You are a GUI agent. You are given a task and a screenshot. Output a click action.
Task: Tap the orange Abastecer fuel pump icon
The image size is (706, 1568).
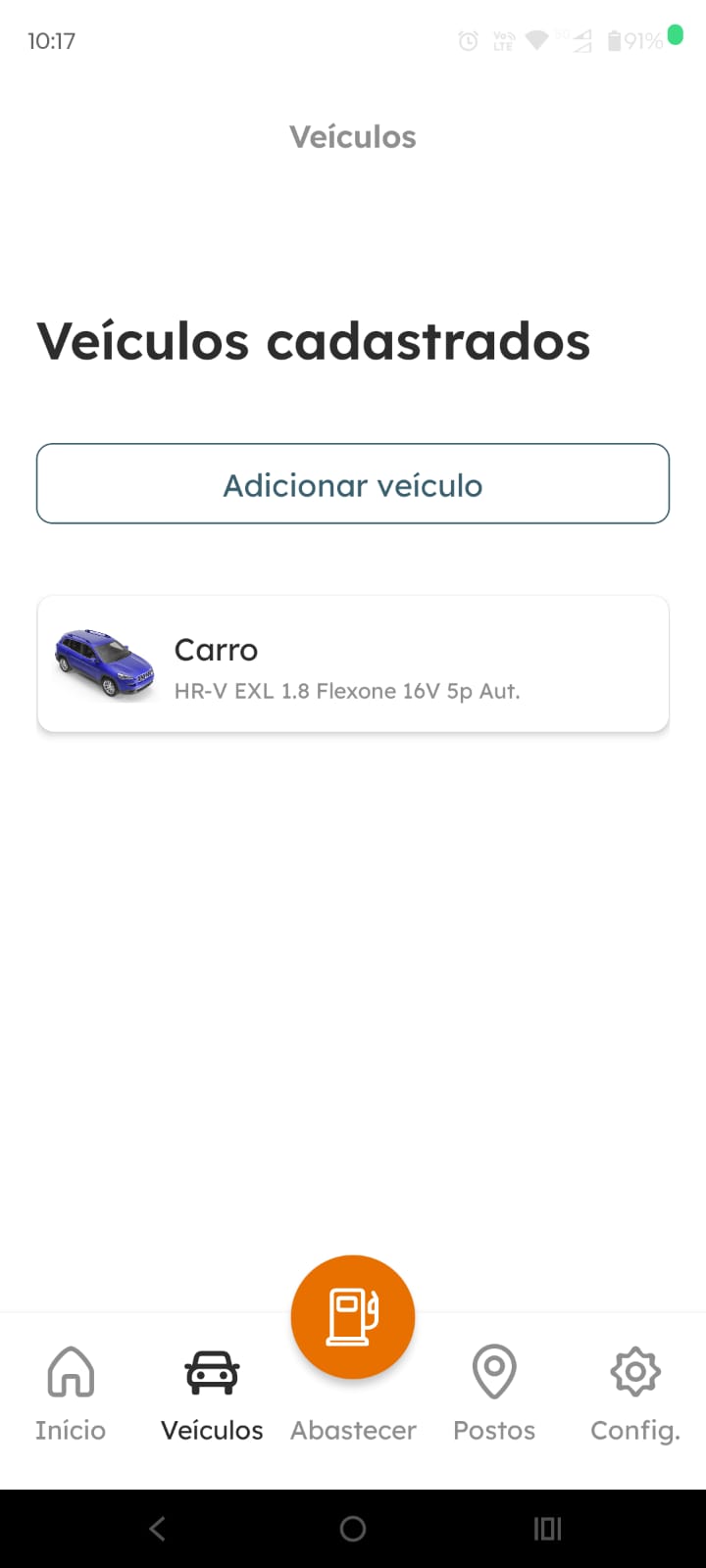353,1315
